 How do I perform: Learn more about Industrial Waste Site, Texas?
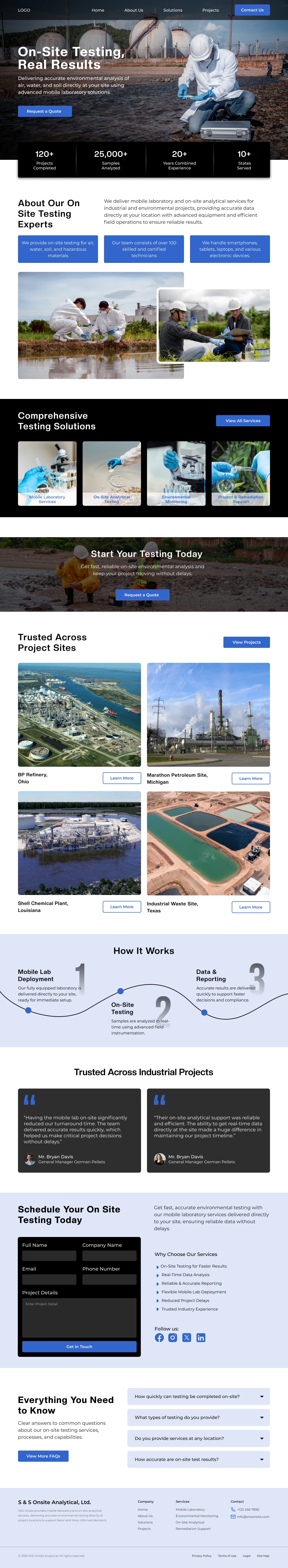pos(250,907)
